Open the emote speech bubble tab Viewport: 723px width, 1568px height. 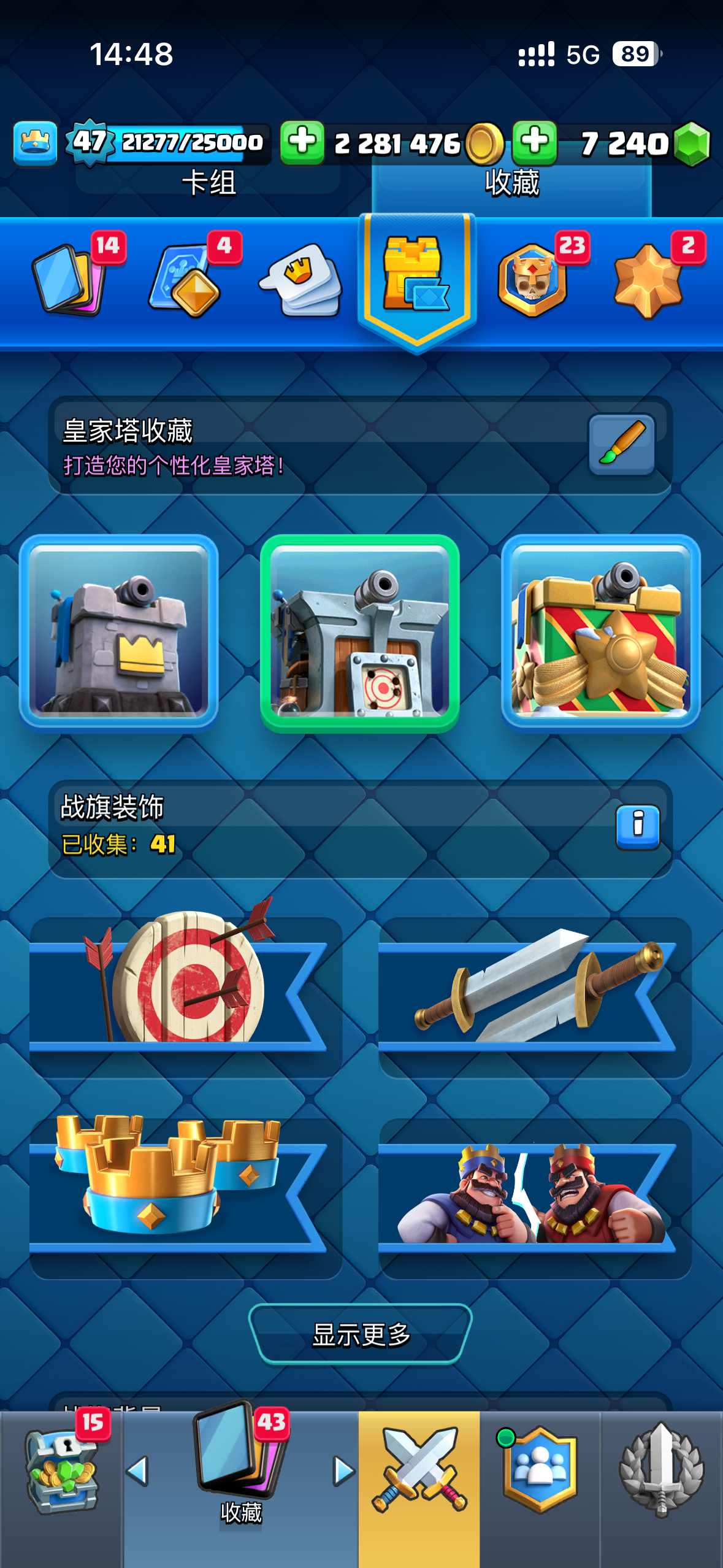point(302,279)
